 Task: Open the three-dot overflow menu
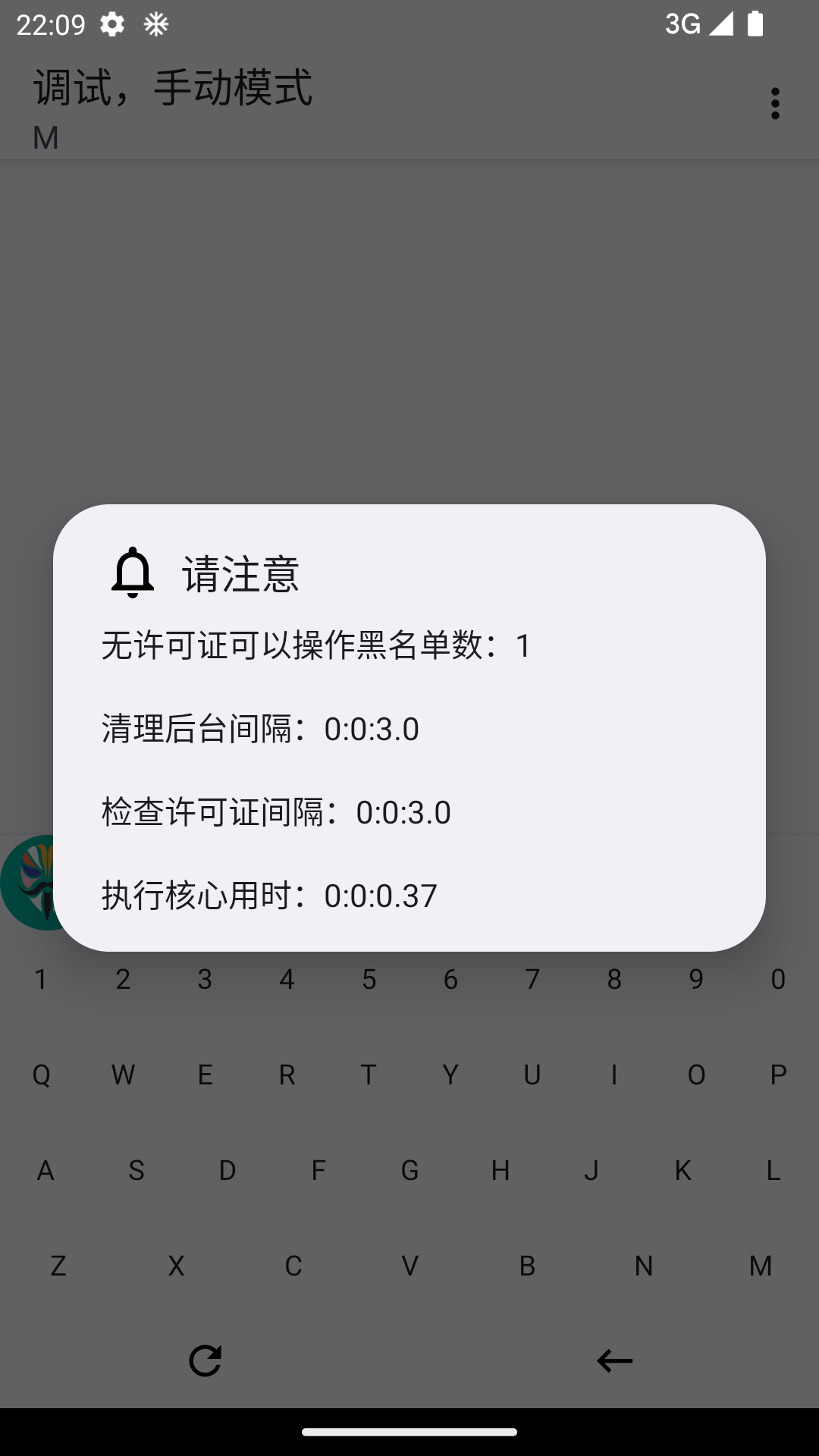774,103
